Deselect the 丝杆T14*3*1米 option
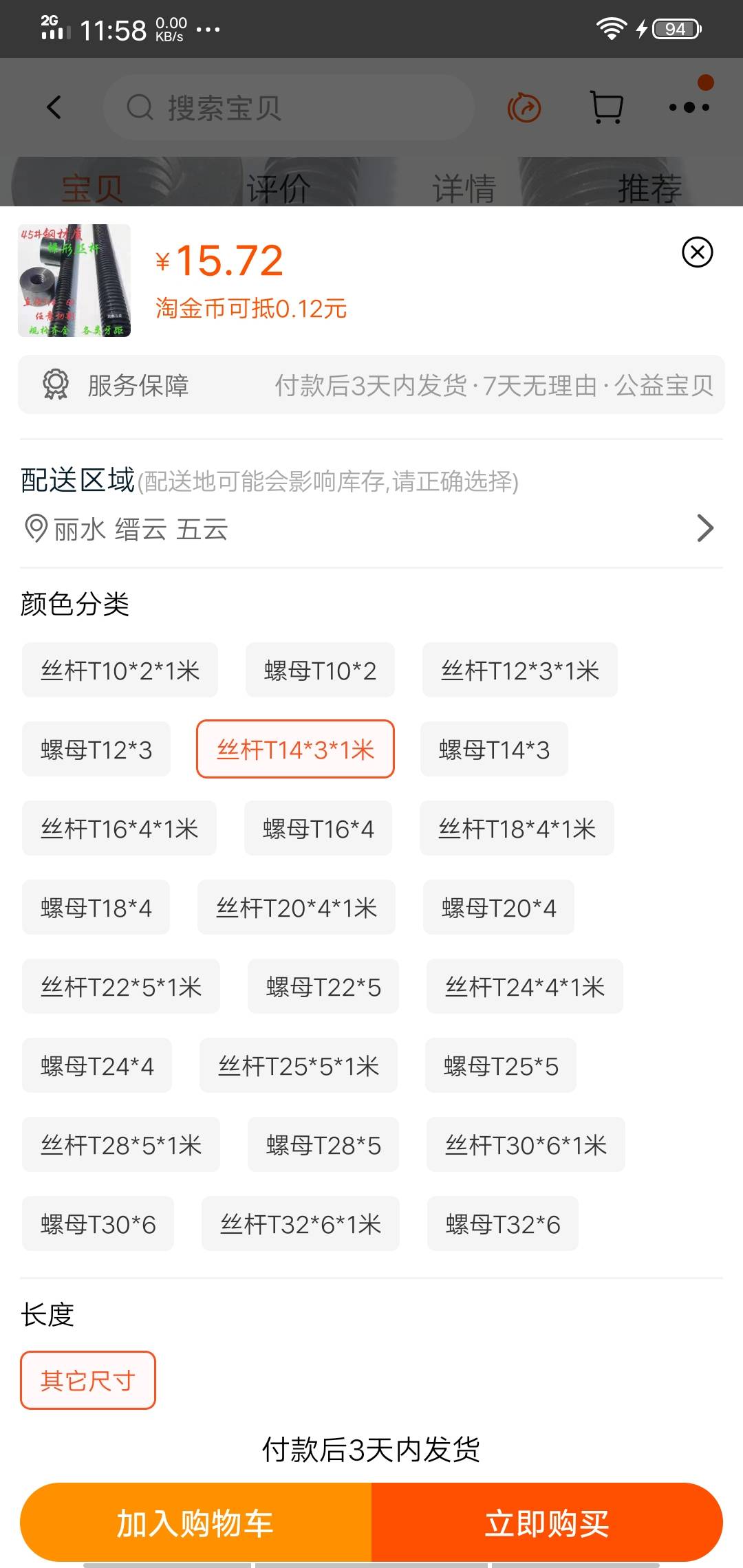Screen dimensions: 743x1568 point(295,749)
